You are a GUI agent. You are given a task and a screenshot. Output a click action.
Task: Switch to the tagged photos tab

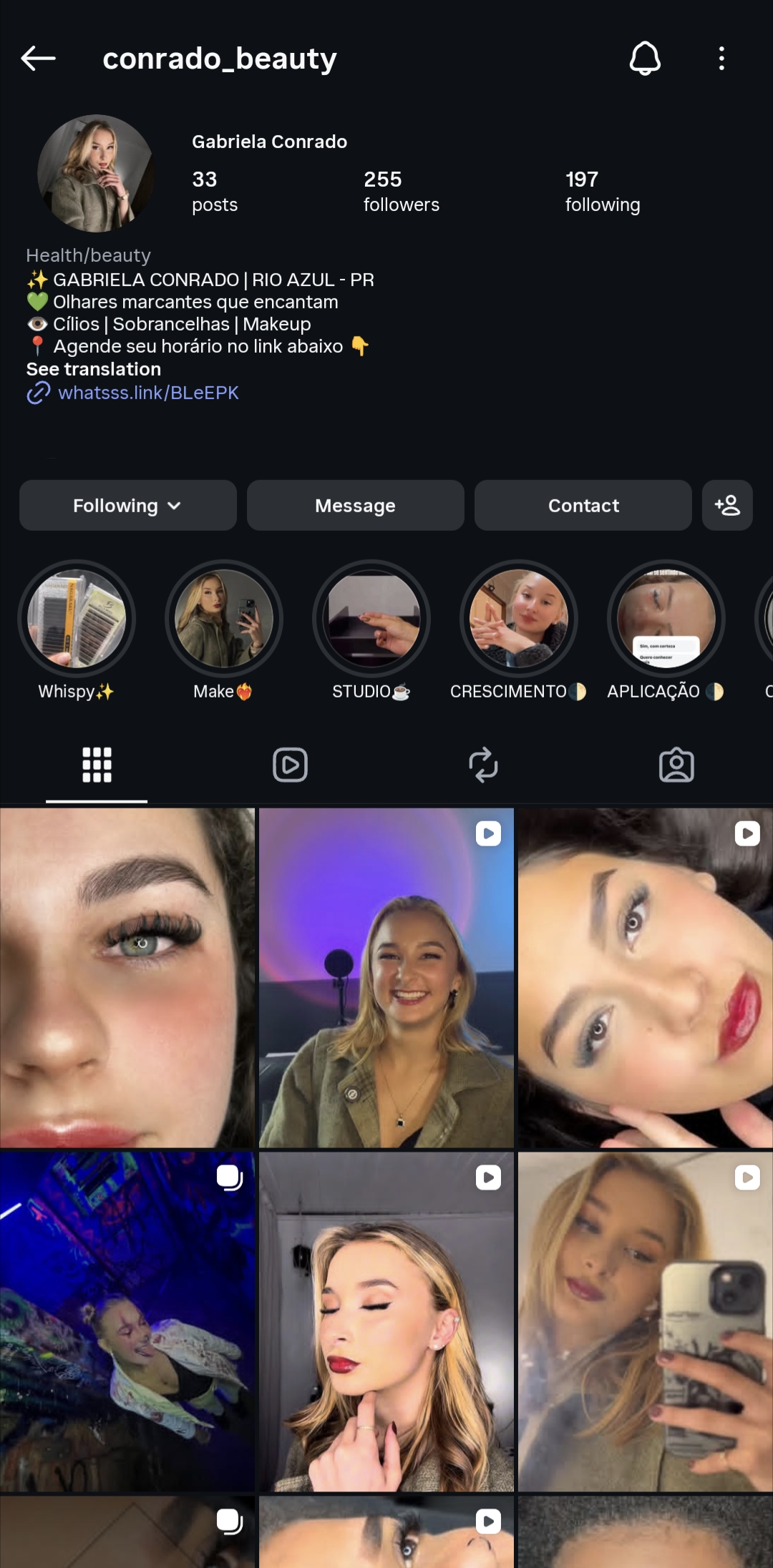pyautogui.click(x=676, y=765)
